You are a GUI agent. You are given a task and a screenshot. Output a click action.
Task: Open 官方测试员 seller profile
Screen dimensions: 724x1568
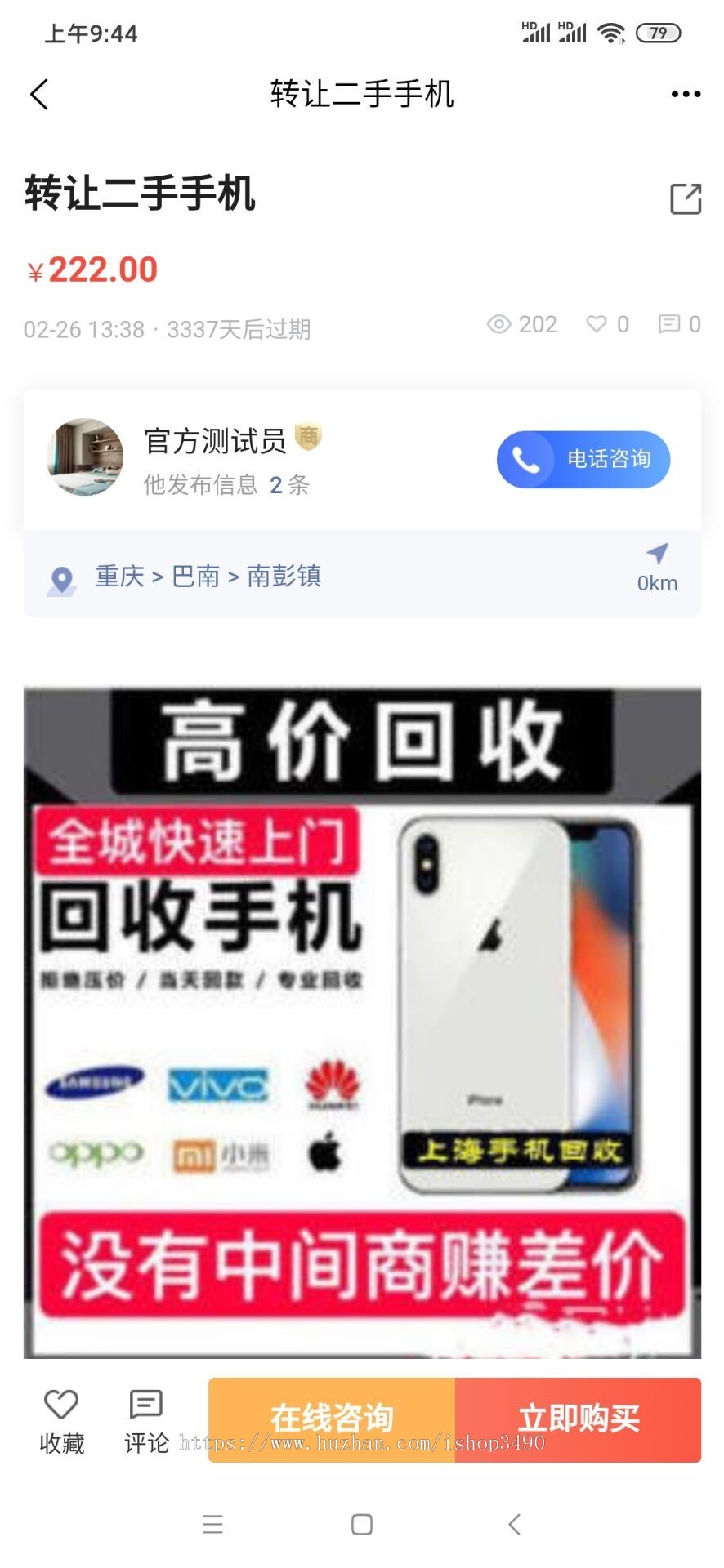(214, 442)
